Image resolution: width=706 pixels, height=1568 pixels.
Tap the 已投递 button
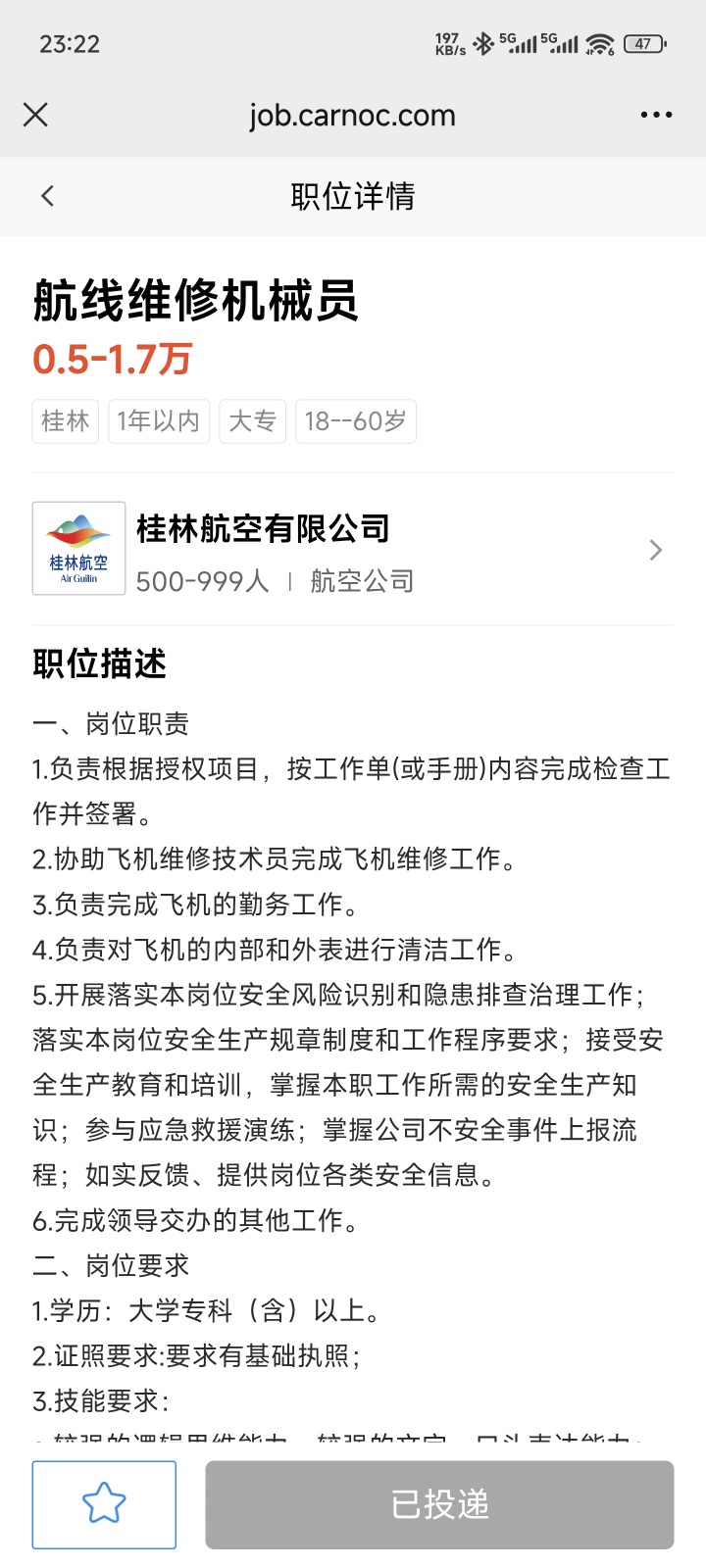coord(439,1504)
